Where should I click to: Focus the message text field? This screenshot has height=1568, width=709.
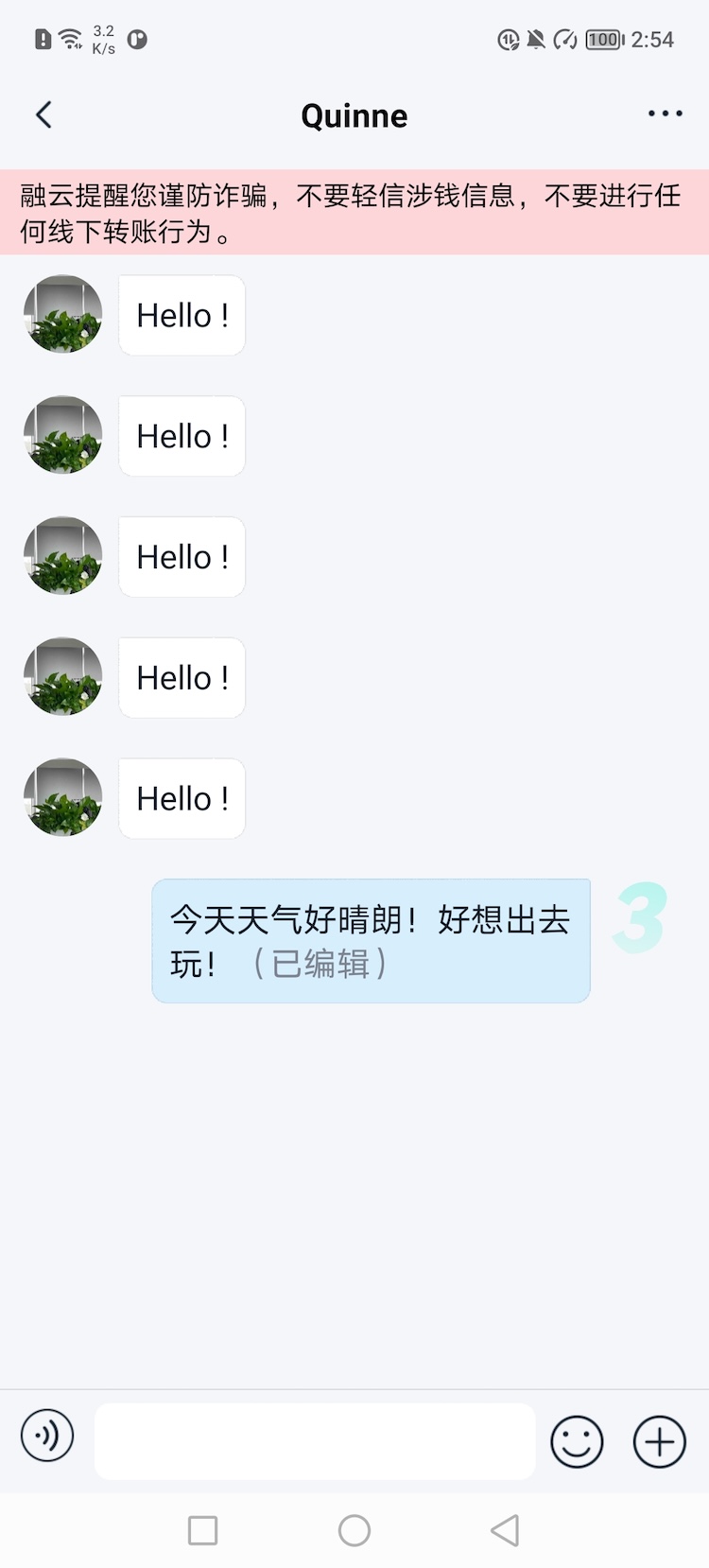point(315,1440)
